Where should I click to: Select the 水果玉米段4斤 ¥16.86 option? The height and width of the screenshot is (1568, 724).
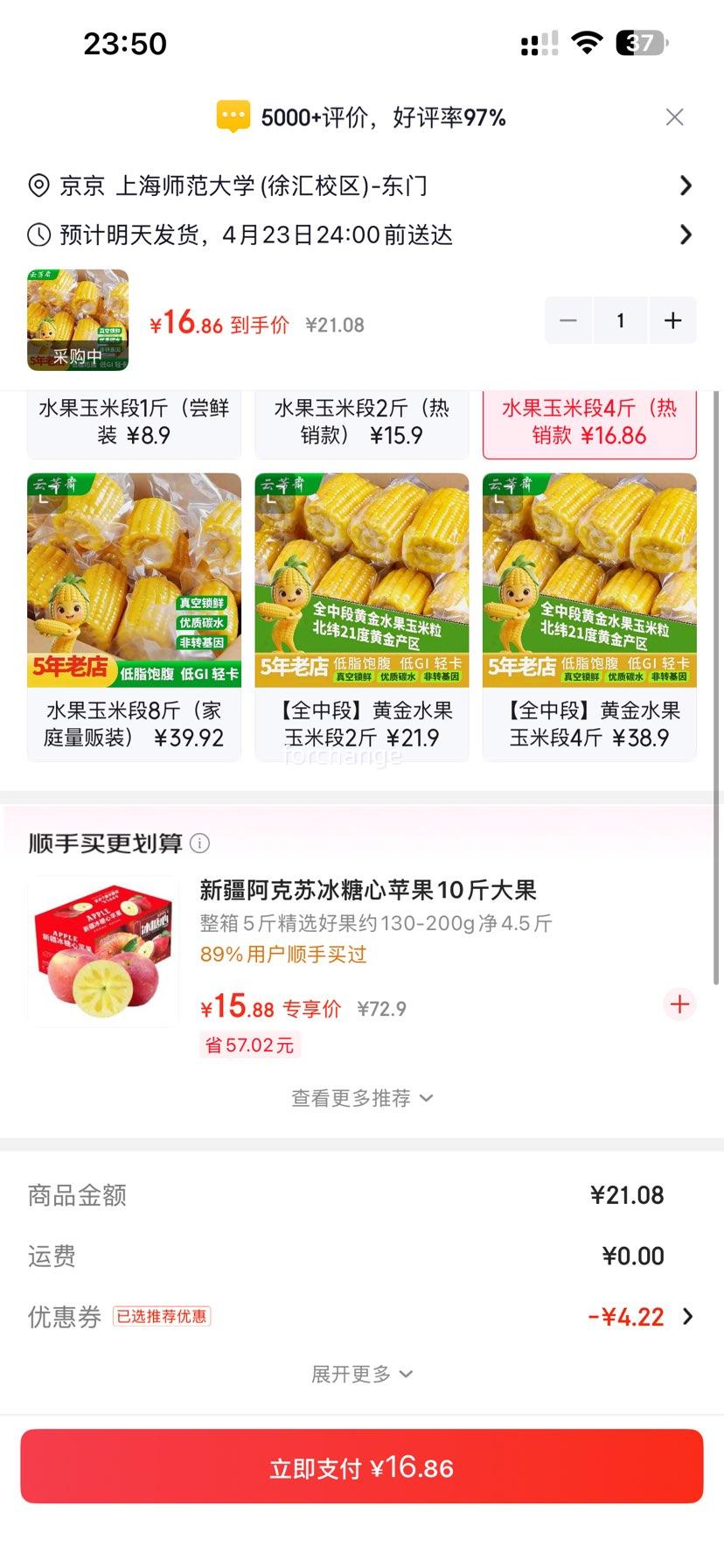click(589, 423)
